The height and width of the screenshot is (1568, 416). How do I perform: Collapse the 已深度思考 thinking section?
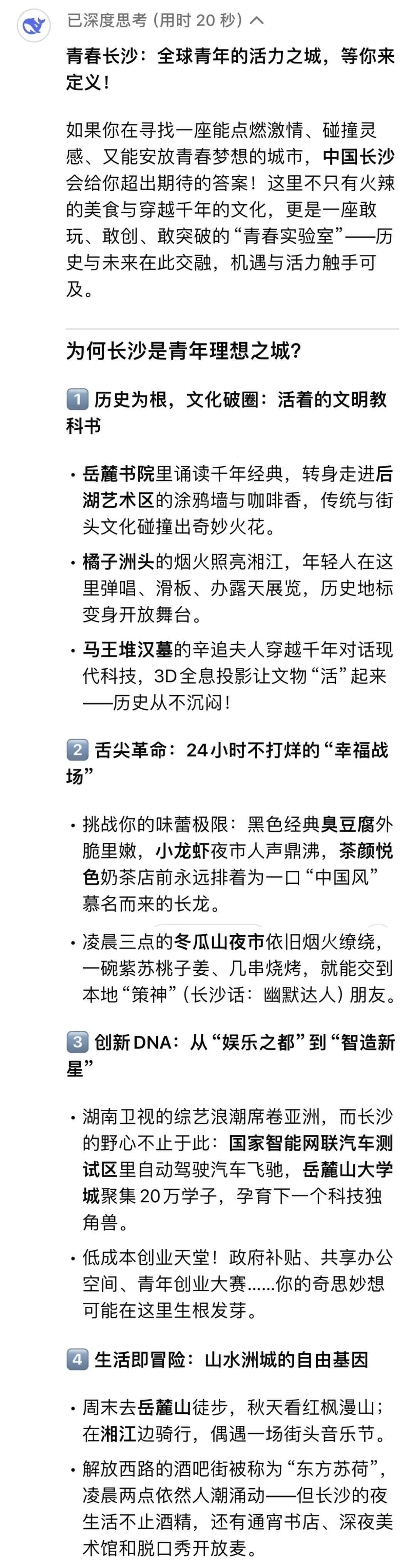(x=257, y=21)
